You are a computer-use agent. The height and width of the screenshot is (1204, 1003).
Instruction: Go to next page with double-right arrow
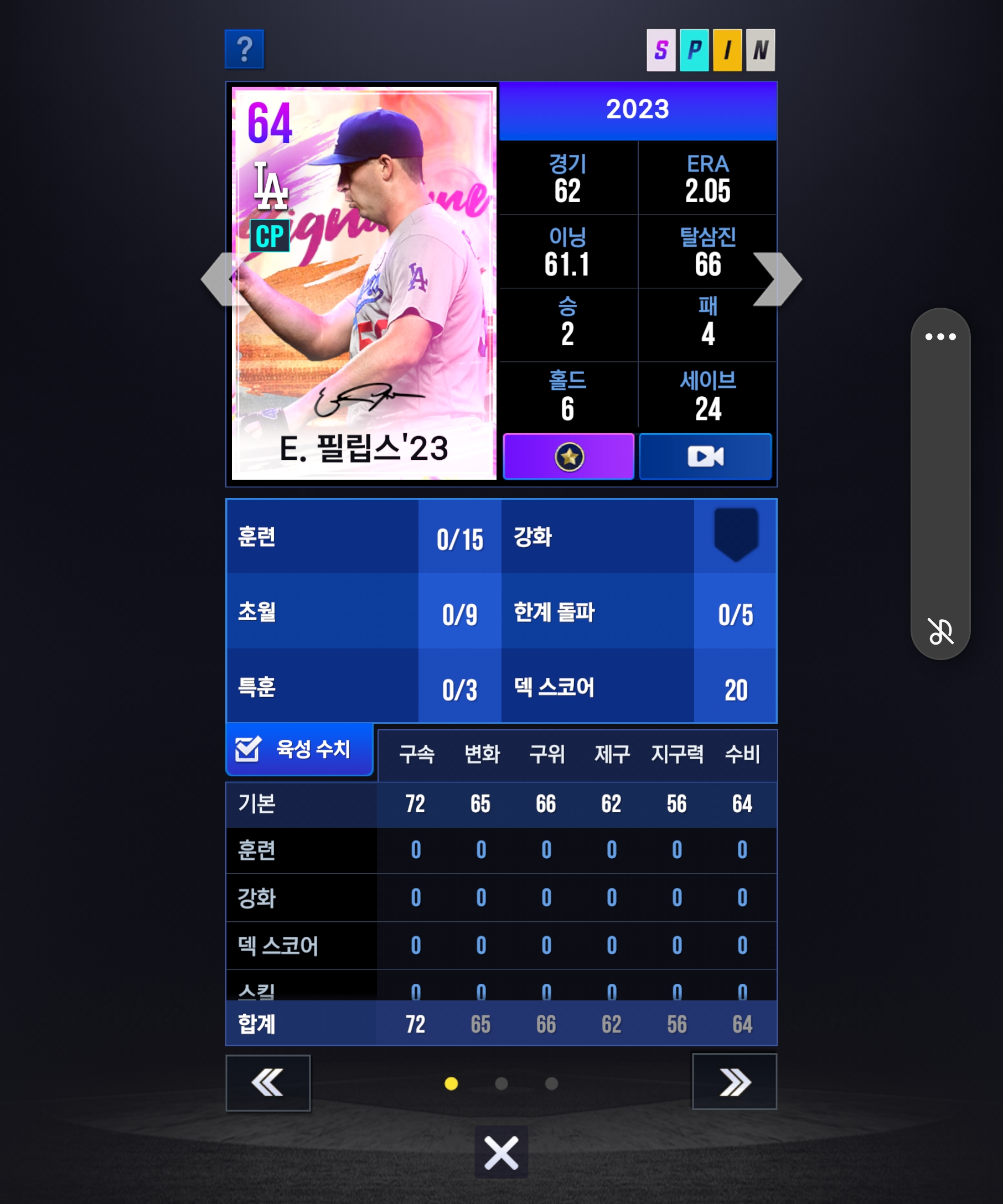pos(735,1082)
